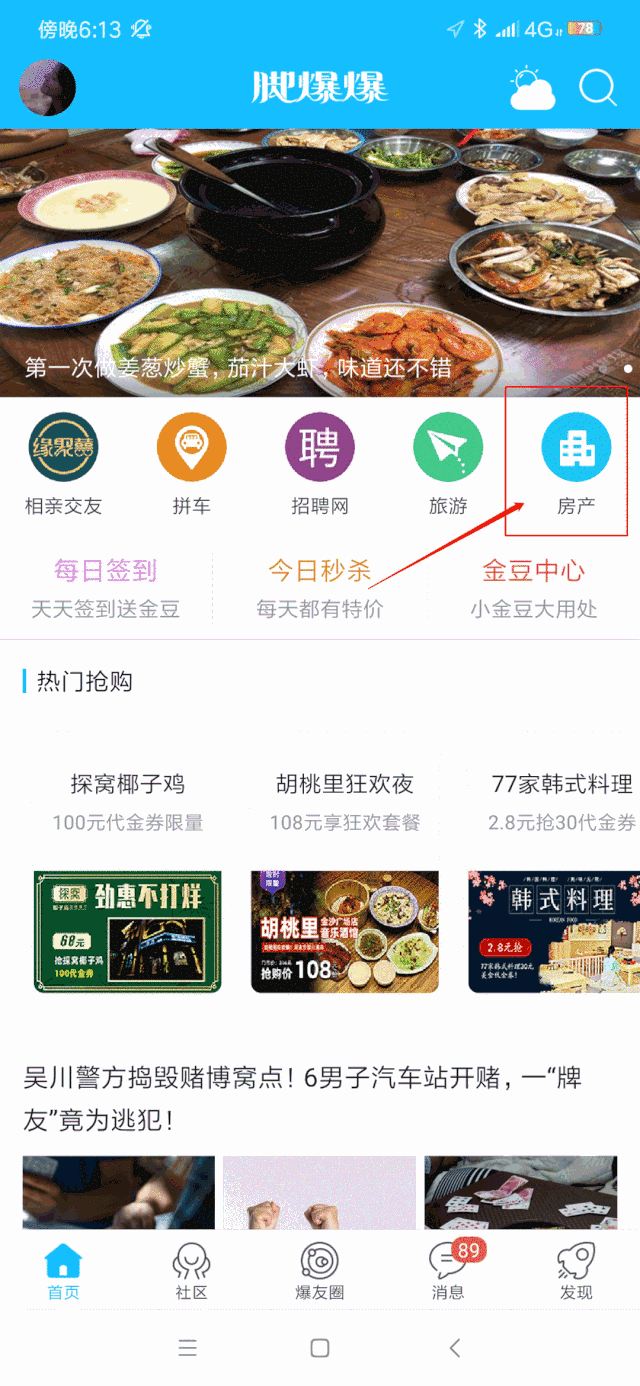Go to 每日签到 daily check-in
The image size is (640, 1386).
pos(105,588)
